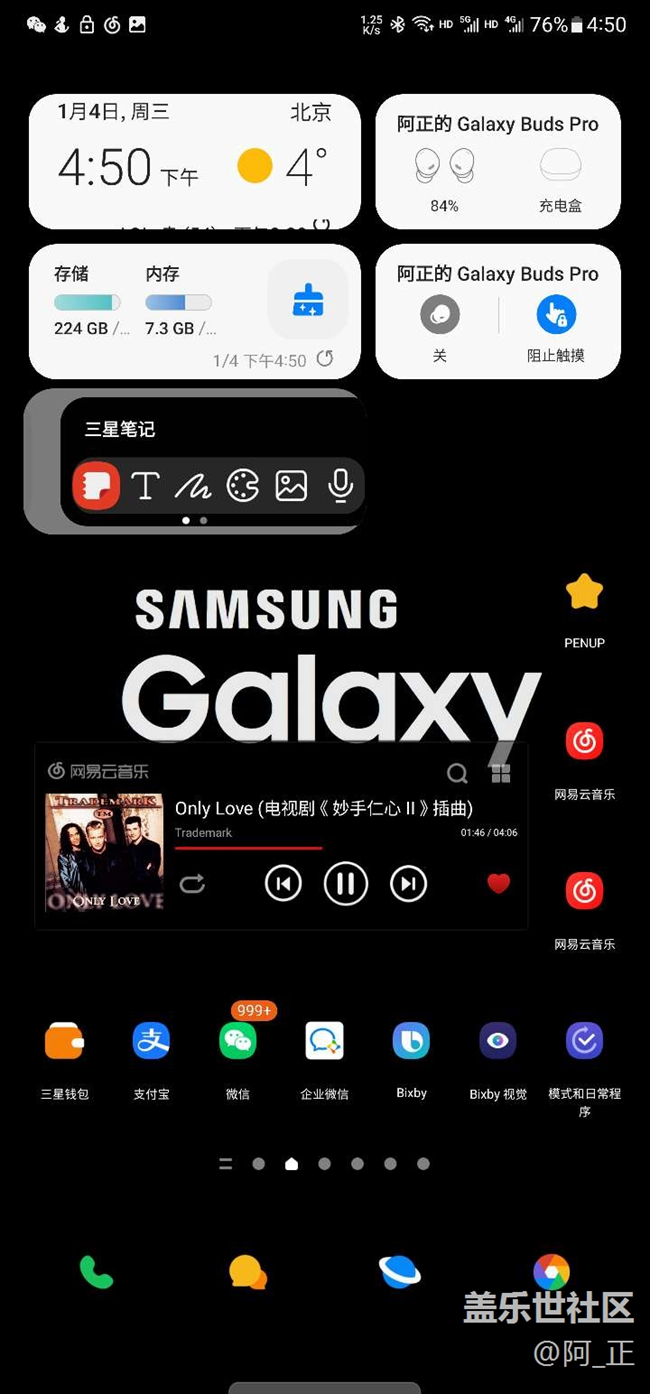
Task: Launch Bixby Vision
Action: point(498,1042)
